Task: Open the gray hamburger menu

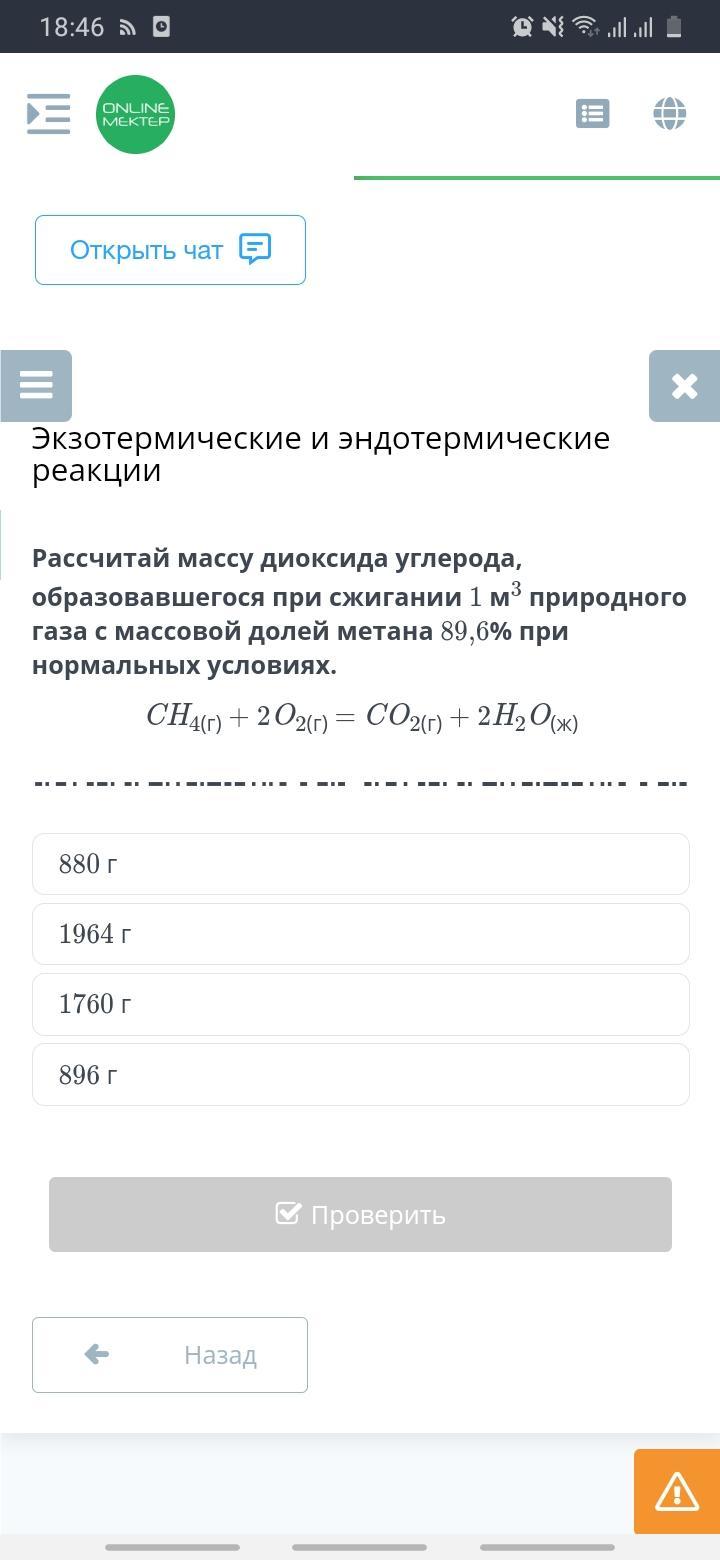Action: [x=36, y=385]
